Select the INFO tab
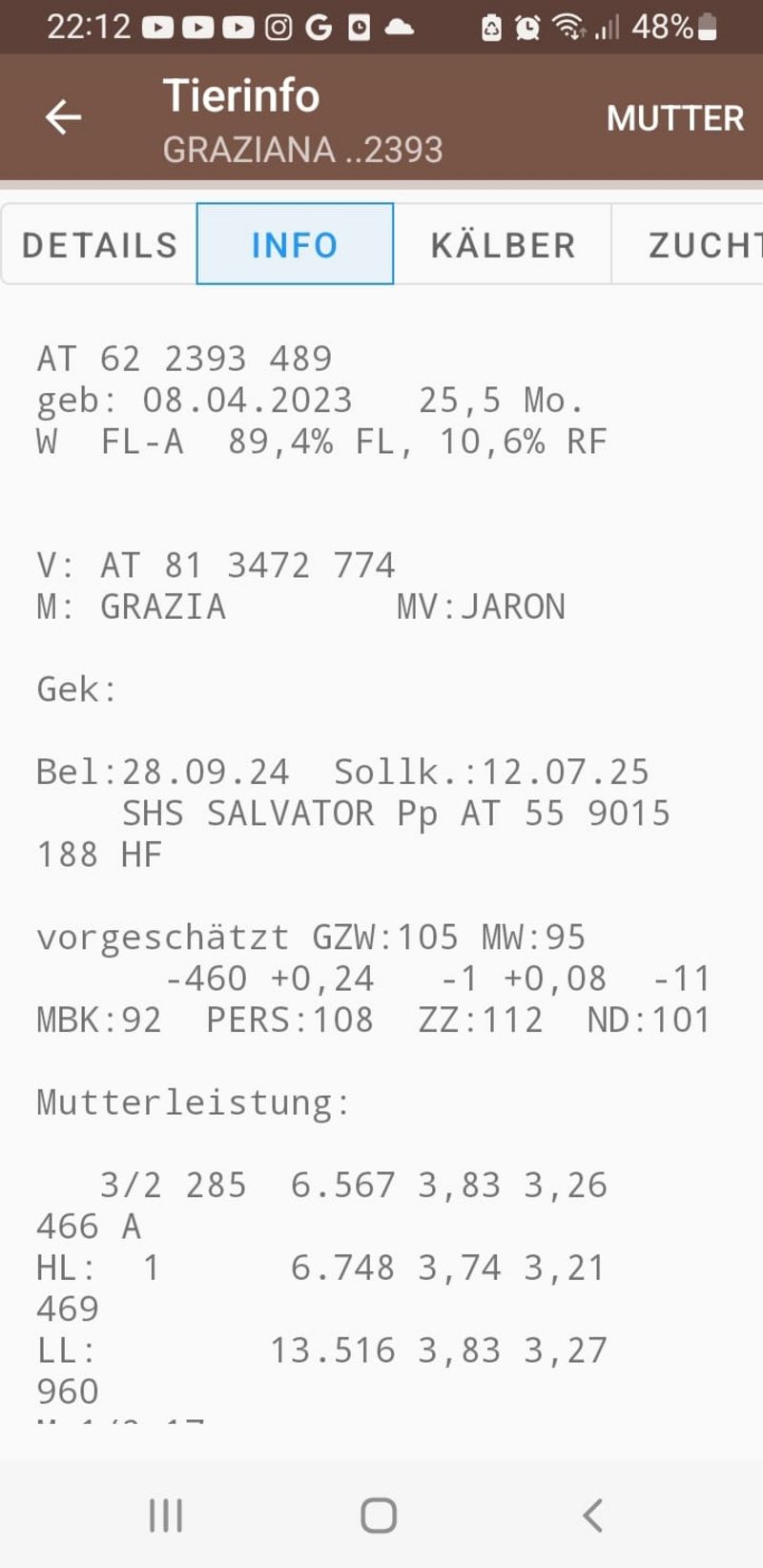Screen dimensions: 763x1568 (x=295, y=244)
